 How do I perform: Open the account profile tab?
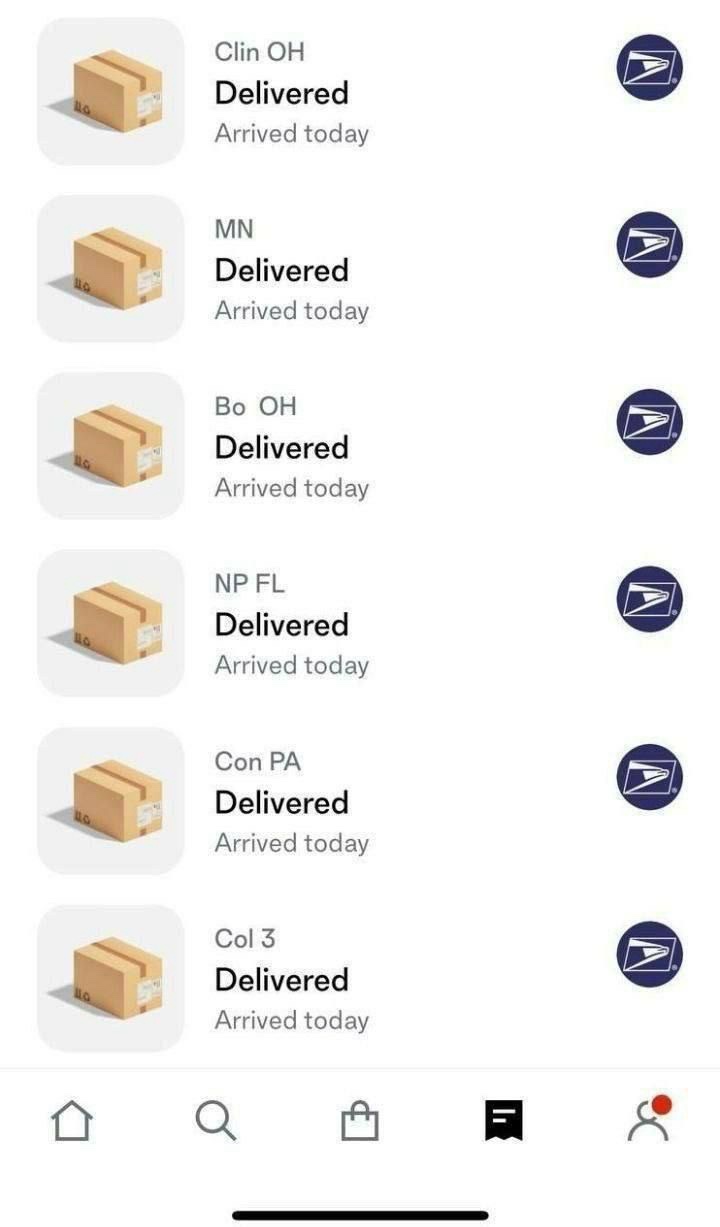[648, 1121]
